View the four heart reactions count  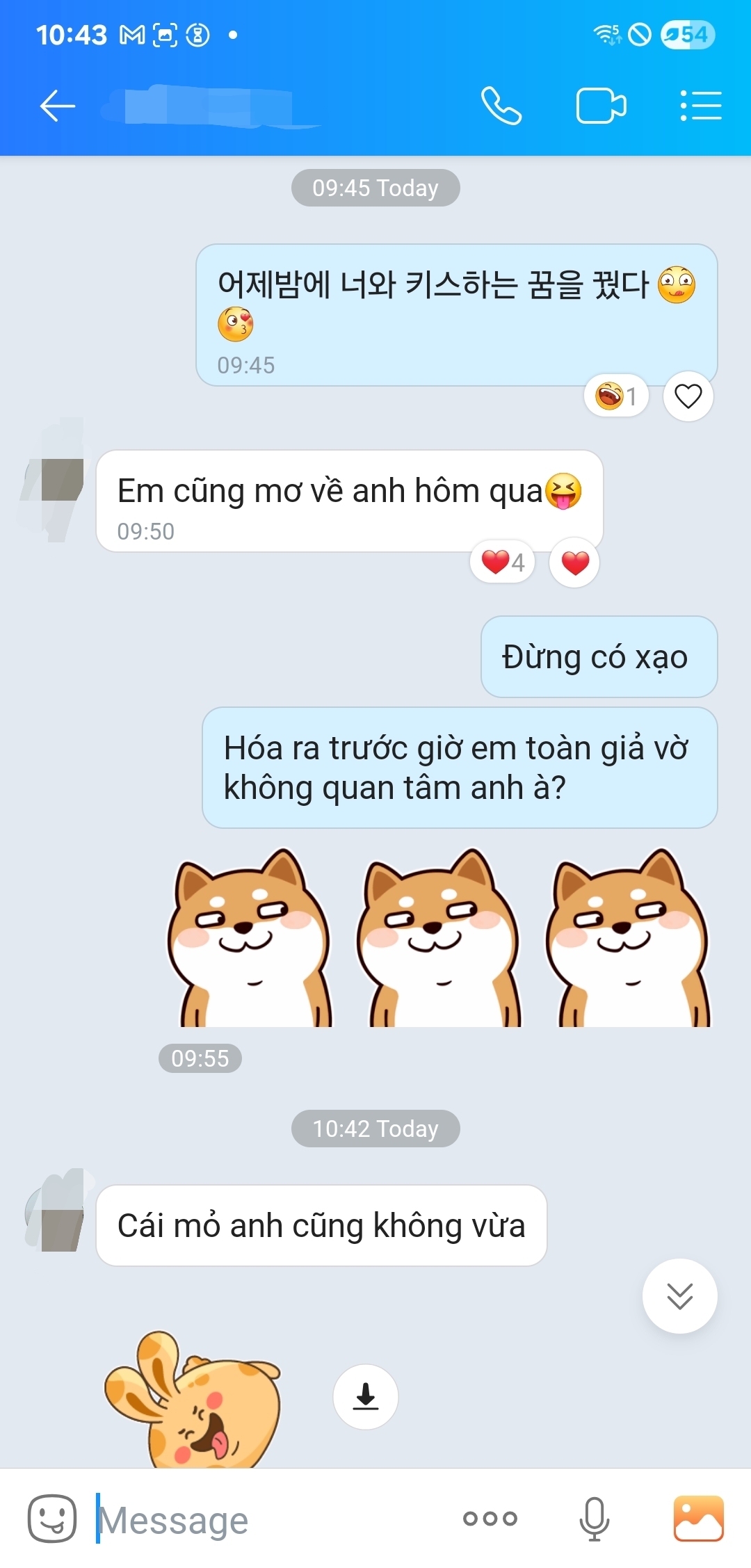click(502, 562)
